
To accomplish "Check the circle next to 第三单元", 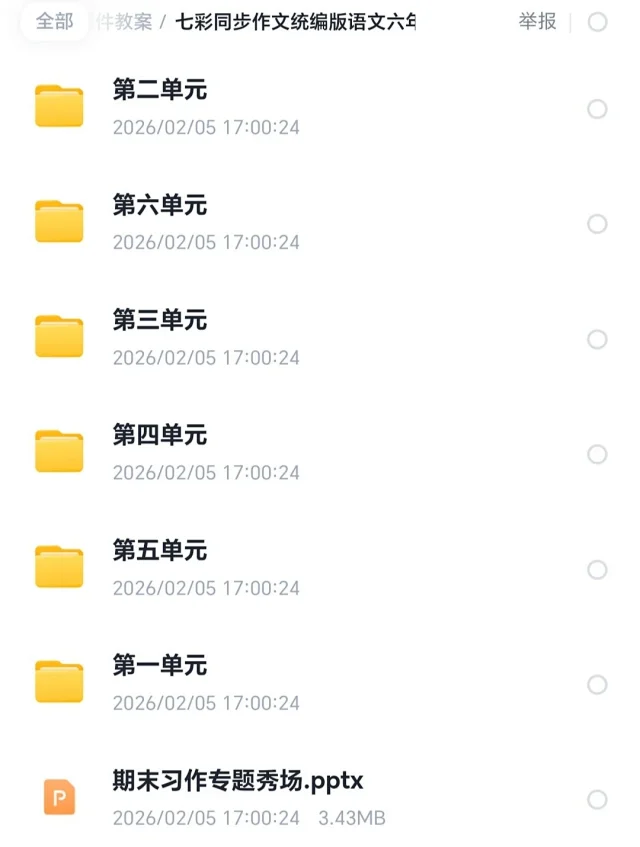I will (x=597, y=339).
